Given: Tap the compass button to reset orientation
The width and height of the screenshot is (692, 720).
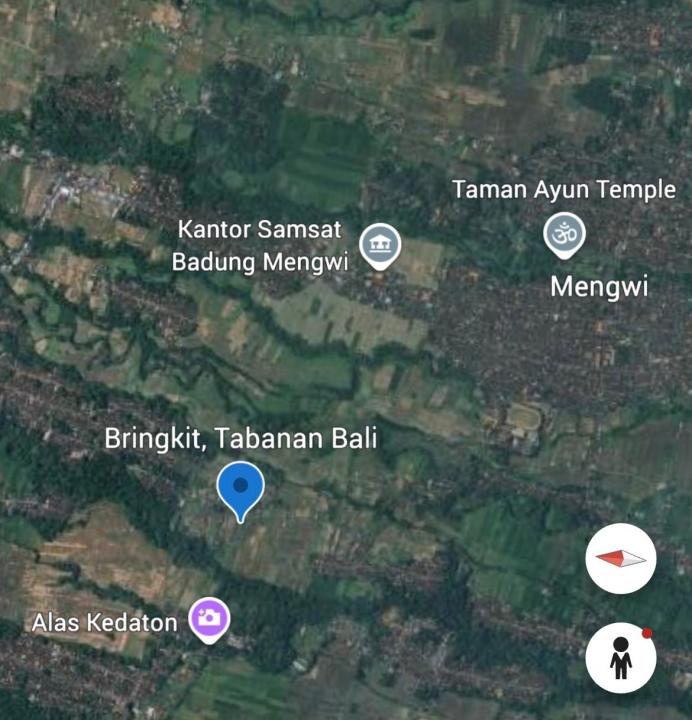Looking at the screenshot, I should coord(620,558).
